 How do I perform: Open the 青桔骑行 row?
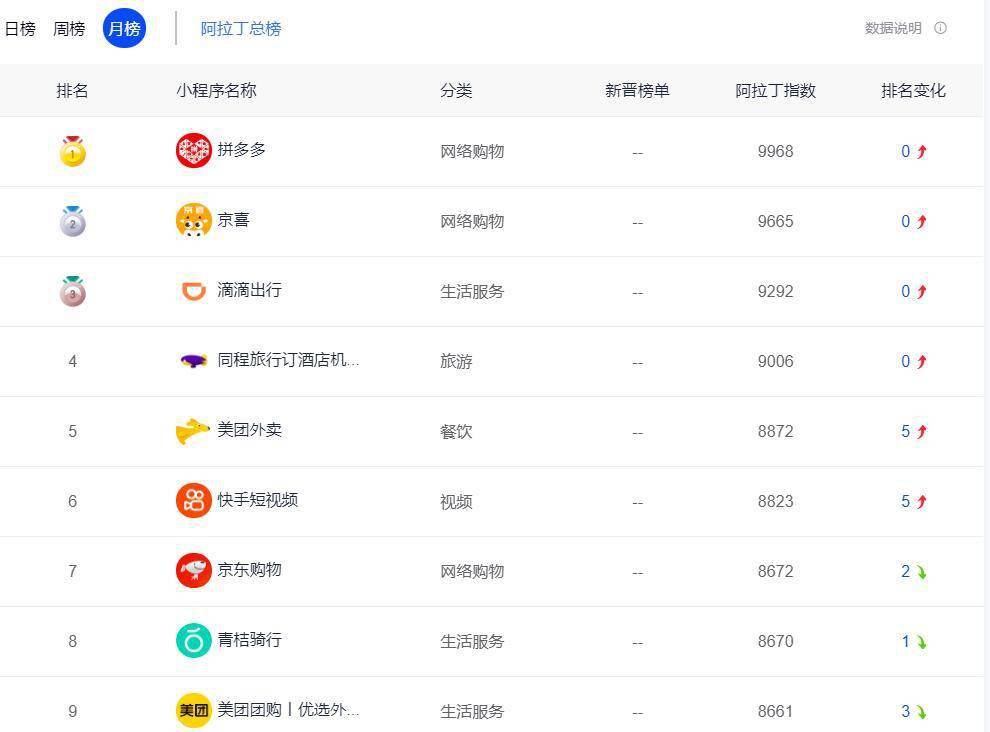249,640
